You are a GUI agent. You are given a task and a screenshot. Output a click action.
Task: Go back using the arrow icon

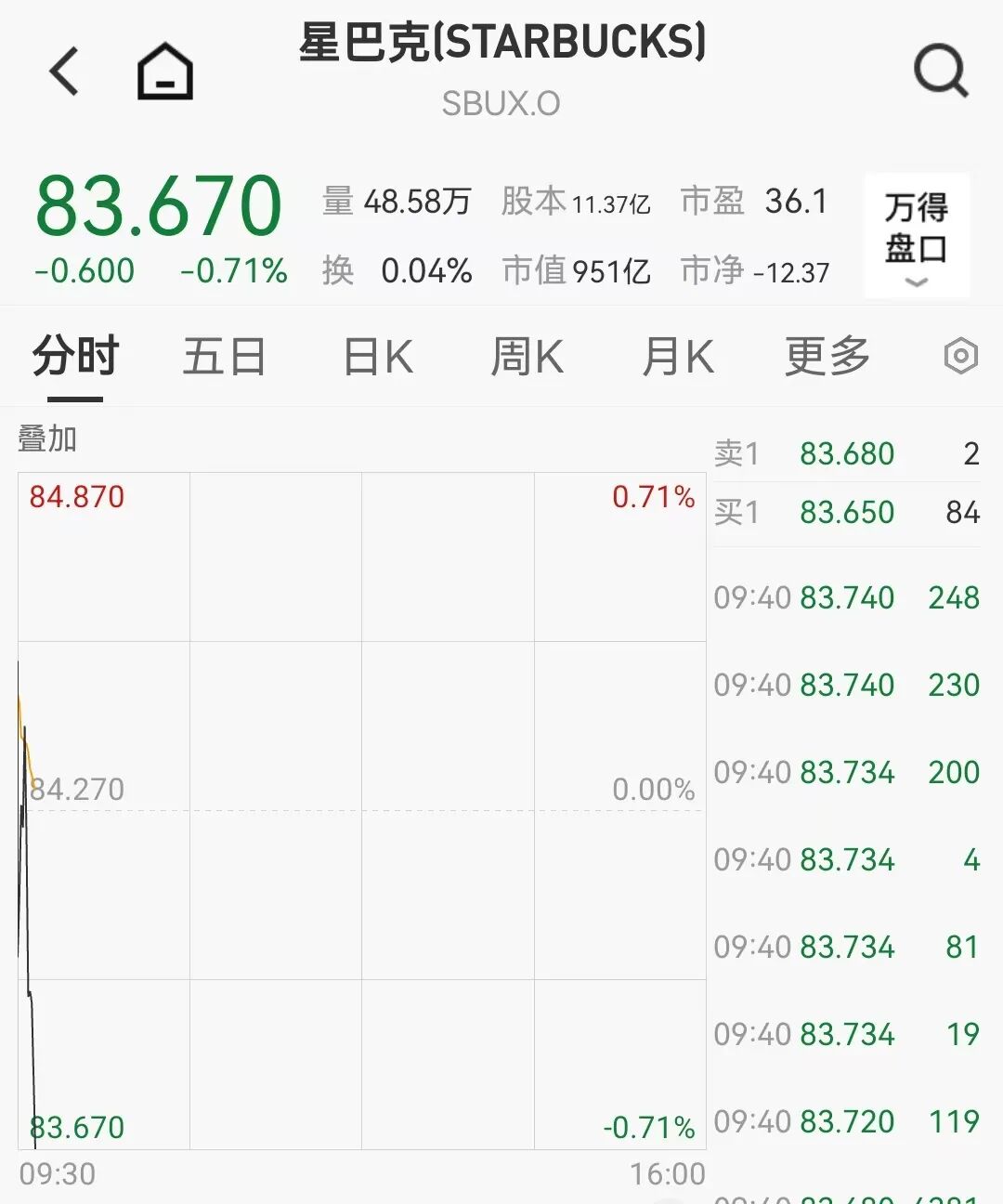(x=65, y=72)
